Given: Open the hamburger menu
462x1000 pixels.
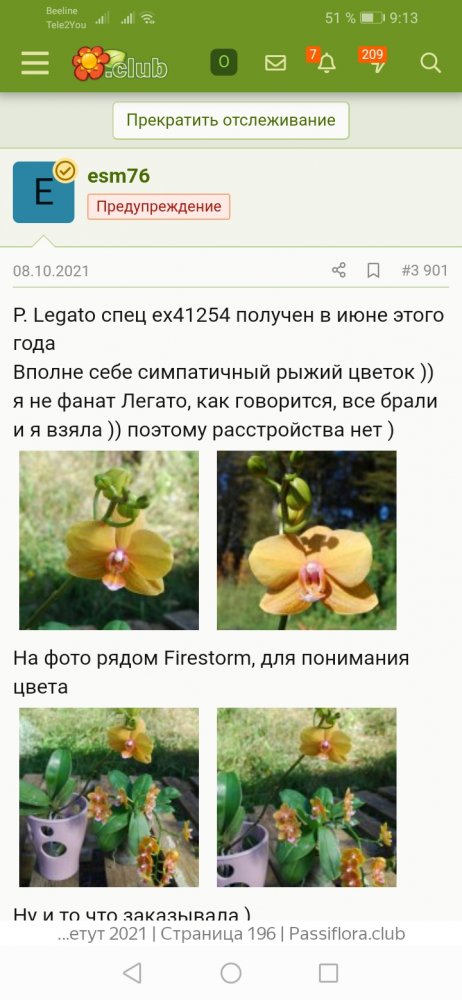Looking at the screenshot, I should click(x=34, y=62).
